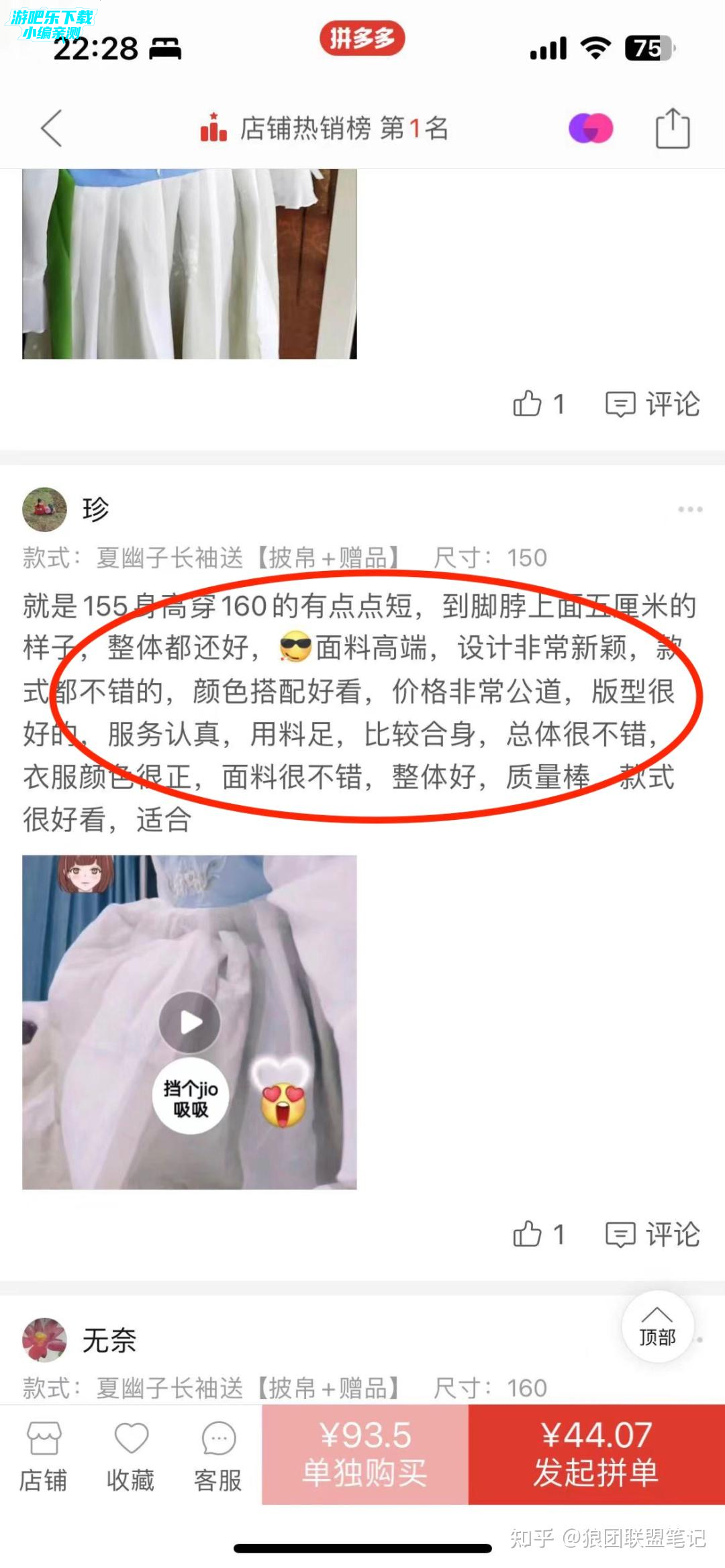Open the top review's white dress photo
725x1568 pixels.
pos(189,263)
